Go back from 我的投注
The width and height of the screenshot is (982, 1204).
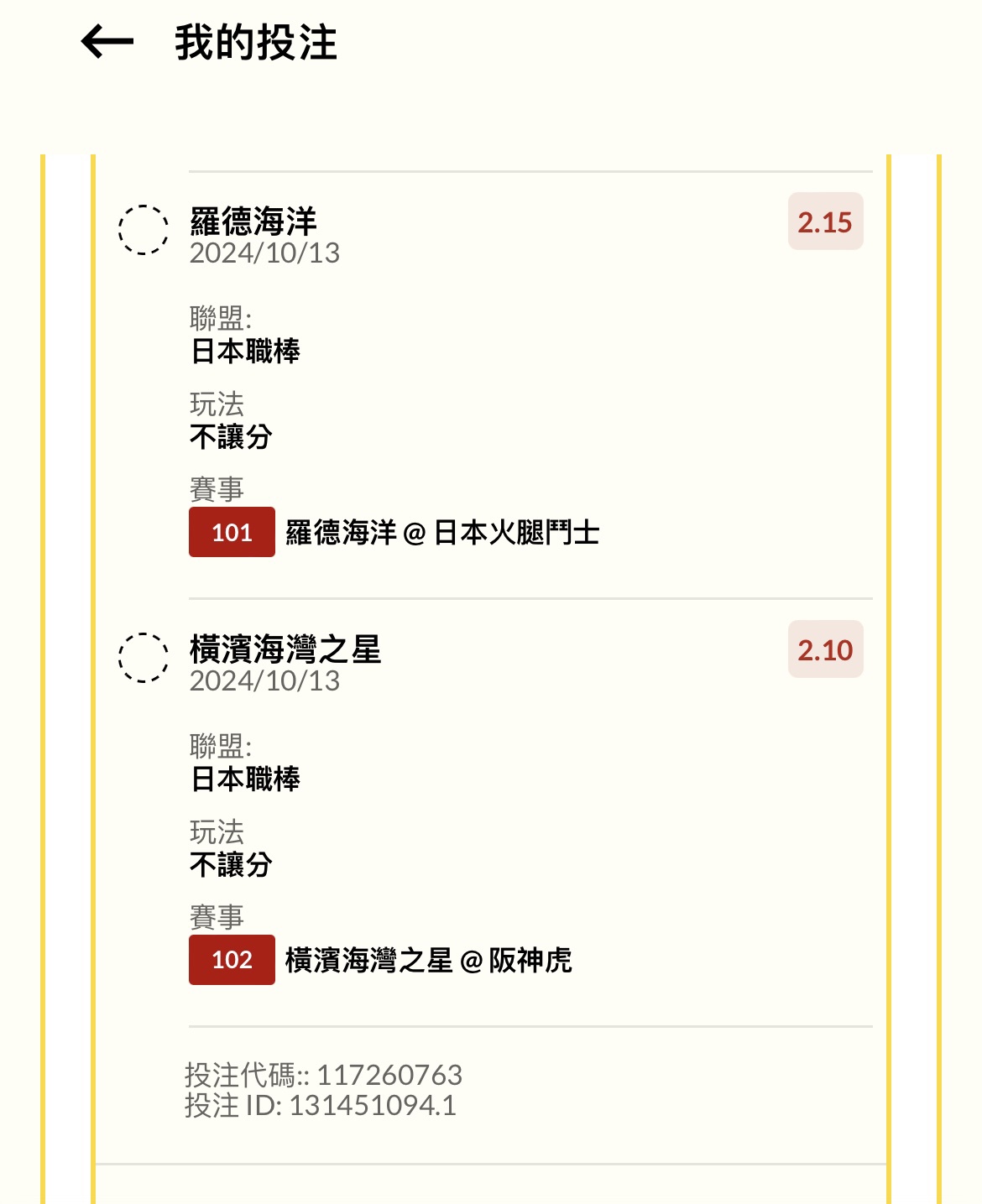click(x=107, y=42)
